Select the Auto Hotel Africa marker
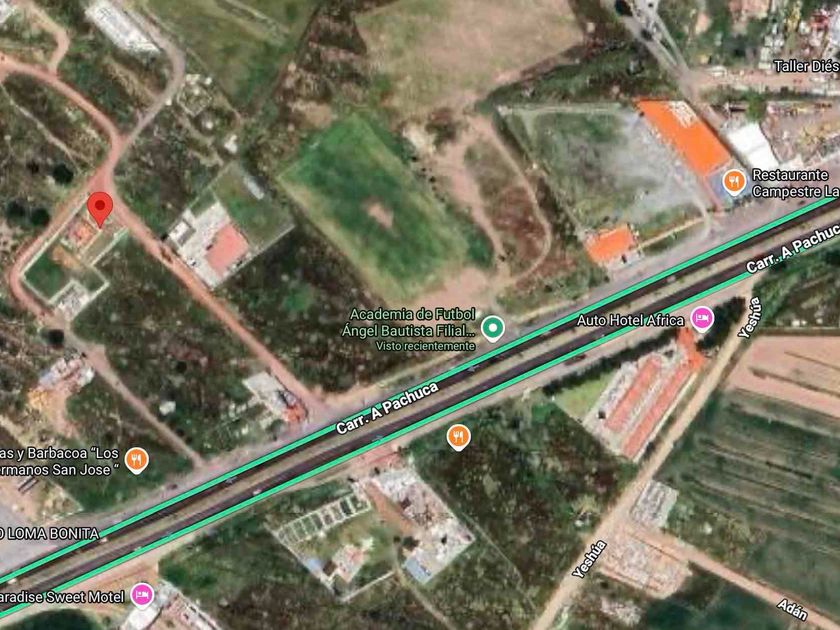840x630 pixels. pyautogui.click(x=702, y=319)
